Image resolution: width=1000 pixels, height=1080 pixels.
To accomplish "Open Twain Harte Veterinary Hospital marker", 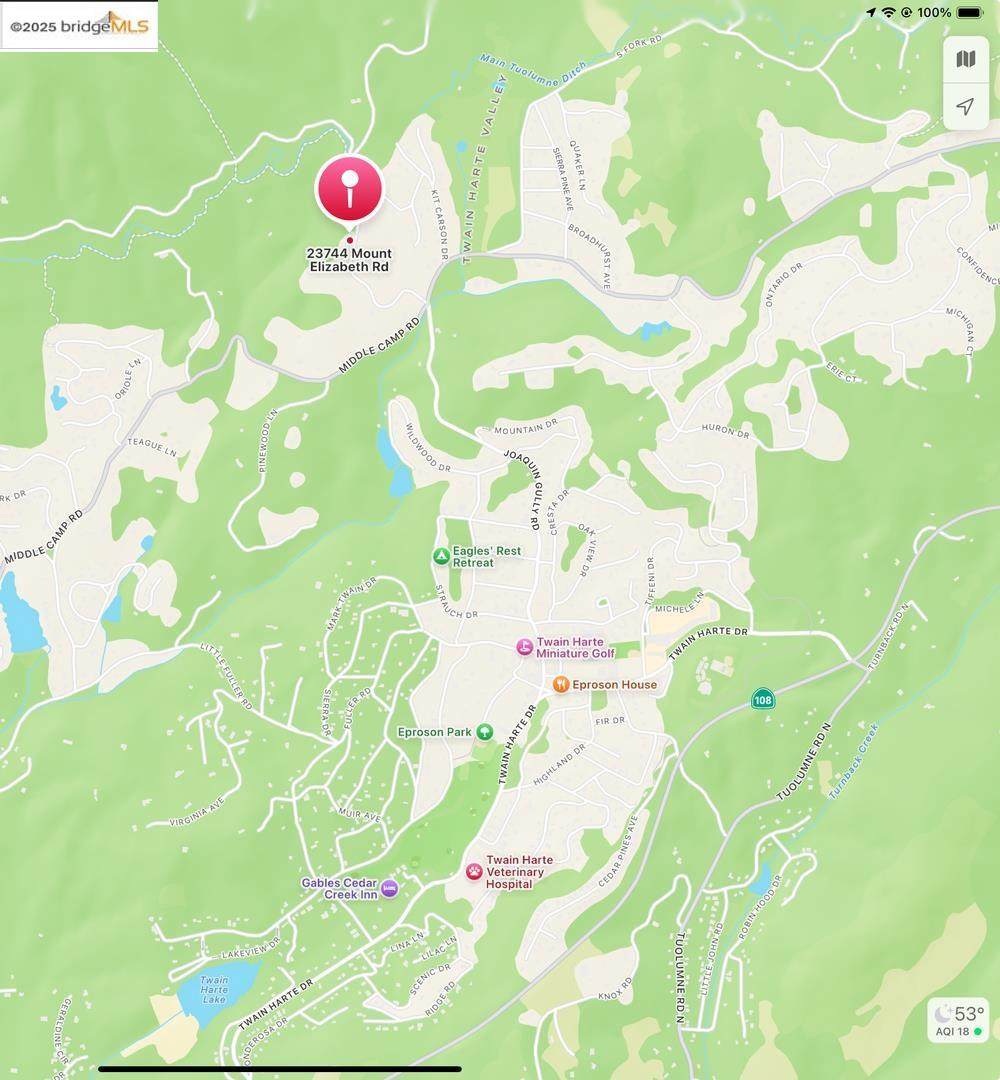I will tap(474, 871).
